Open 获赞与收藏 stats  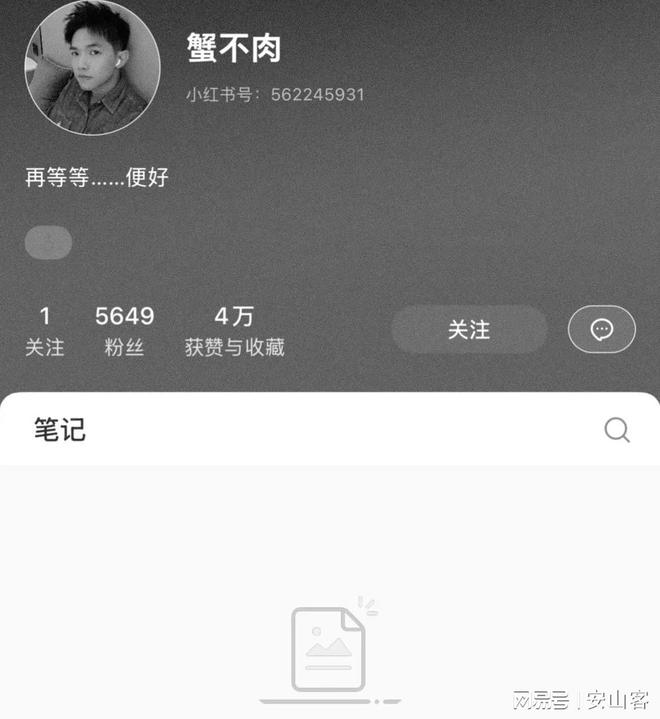pos(234,331)
